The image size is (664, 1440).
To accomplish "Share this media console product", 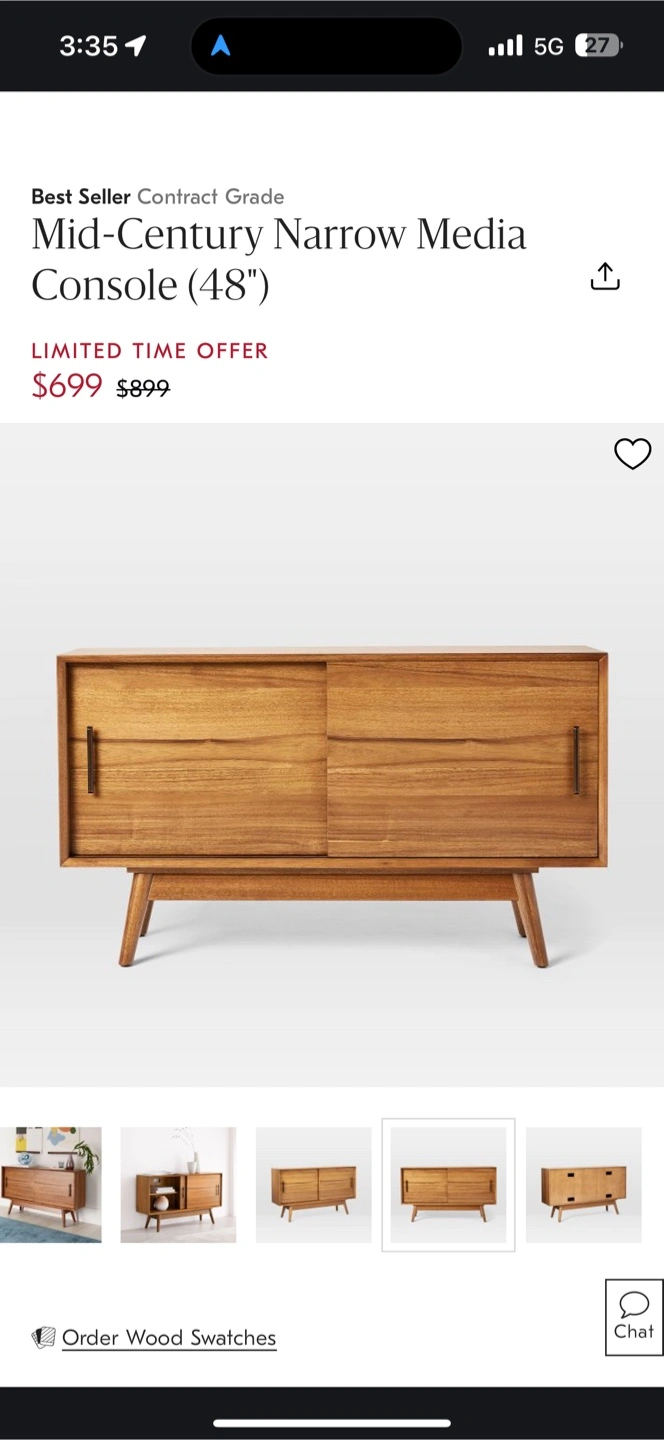I will coord(605,277).
